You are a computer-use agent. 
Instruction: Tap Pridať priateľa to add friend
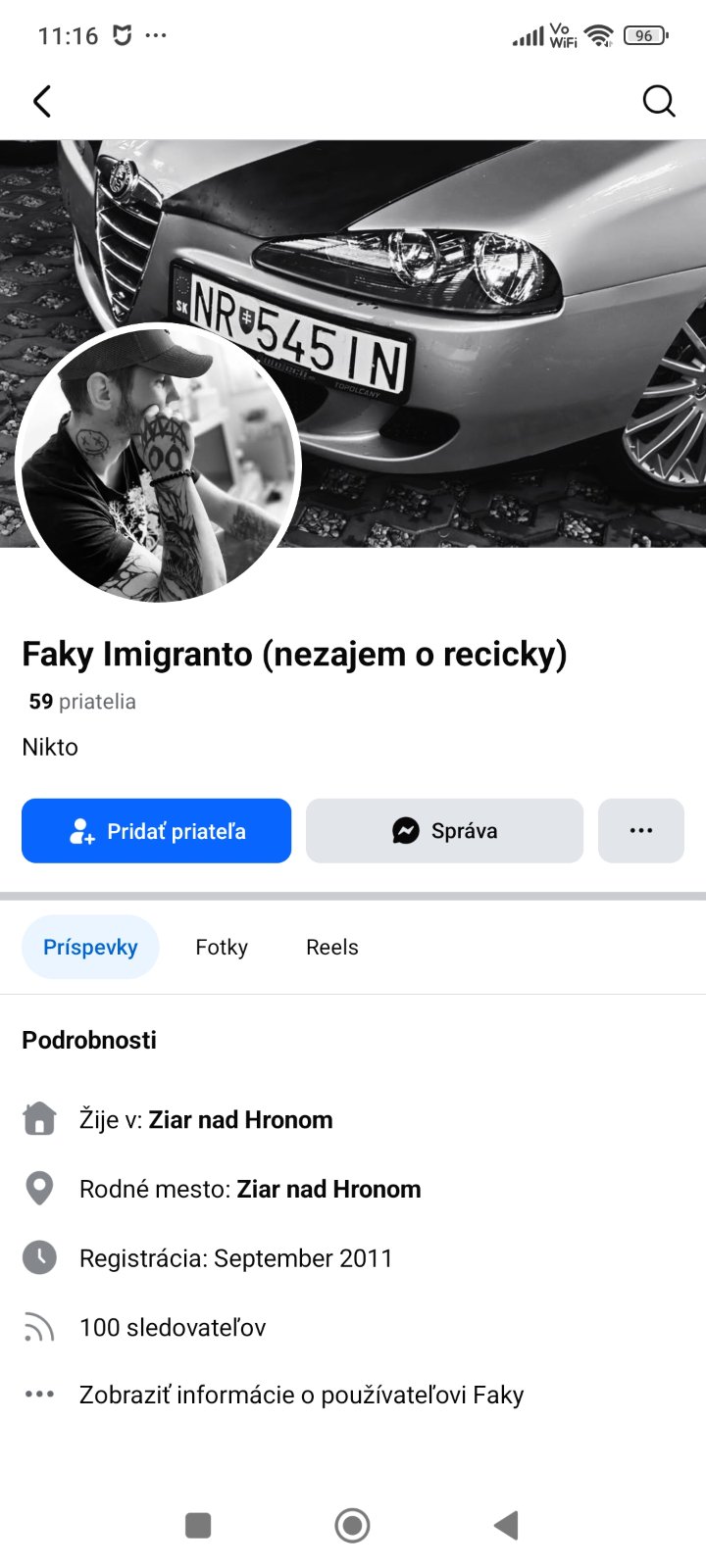tap(157, 831)
